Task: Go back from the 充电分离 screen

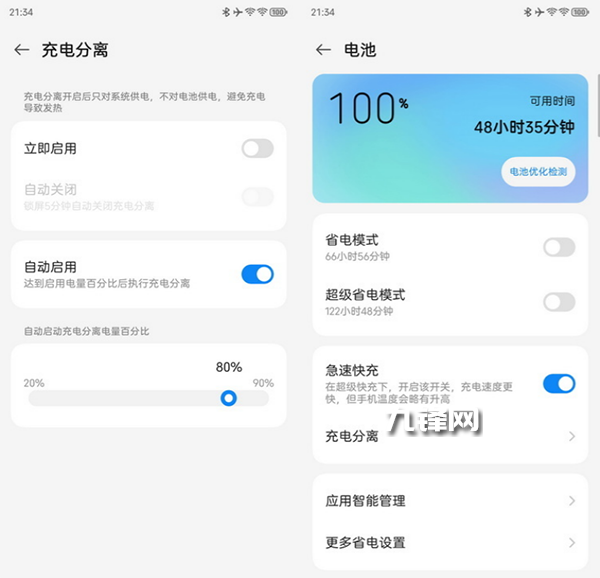Action: click(22, 49)
